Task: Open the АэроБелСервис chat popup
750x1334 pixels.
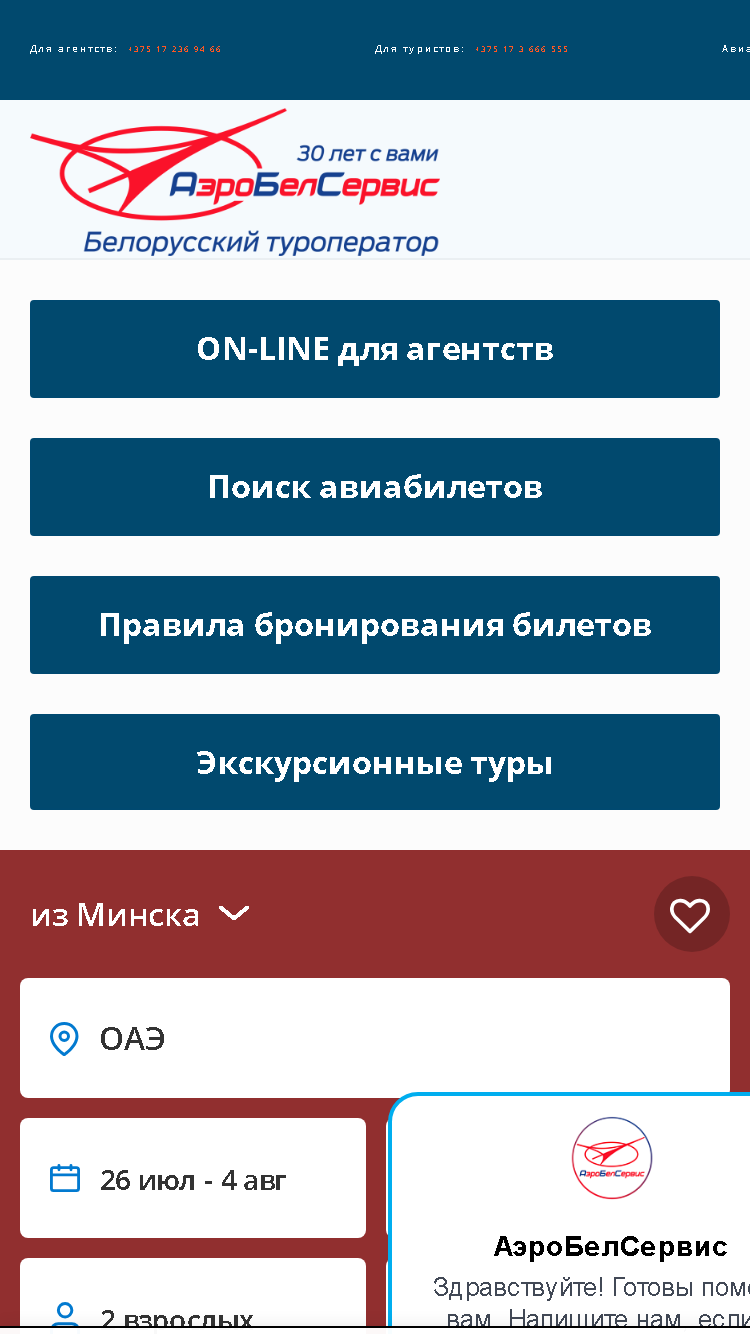Action: coord(570,1213)
